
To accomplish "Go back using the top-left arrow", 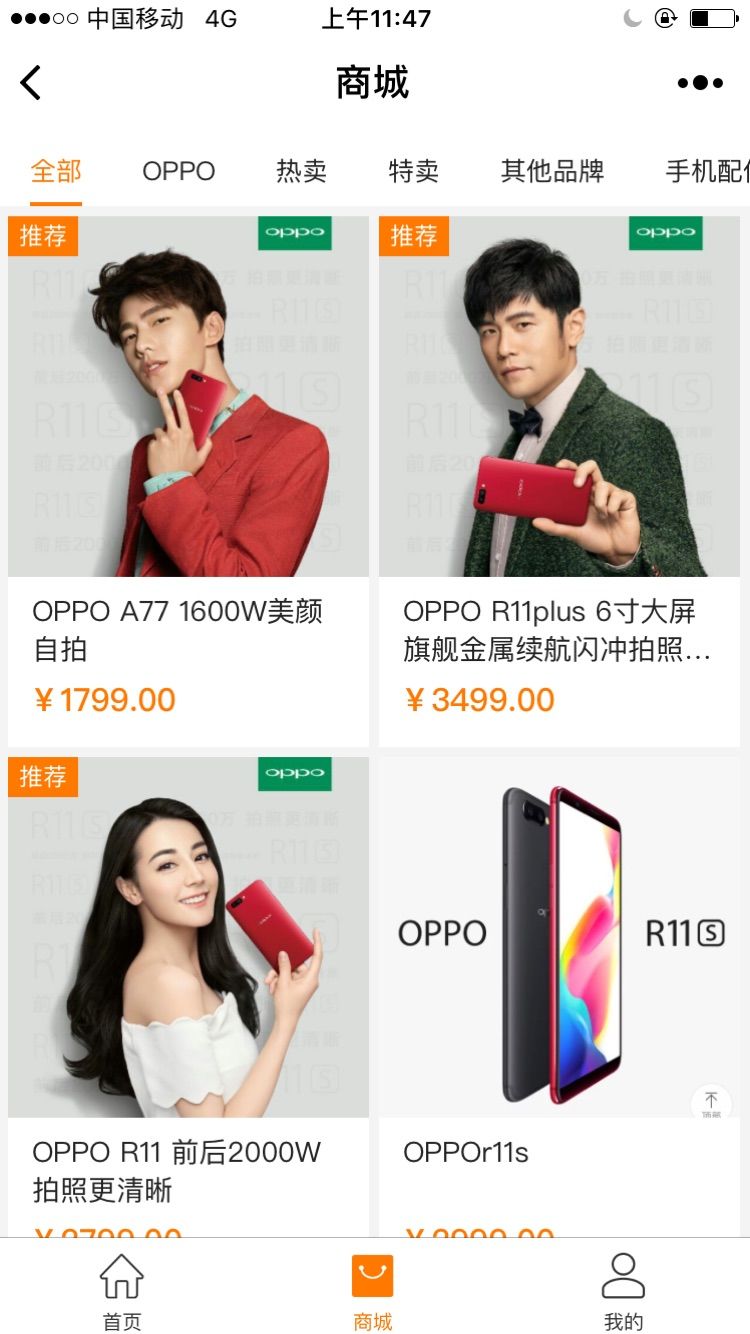I will point(32,83).
